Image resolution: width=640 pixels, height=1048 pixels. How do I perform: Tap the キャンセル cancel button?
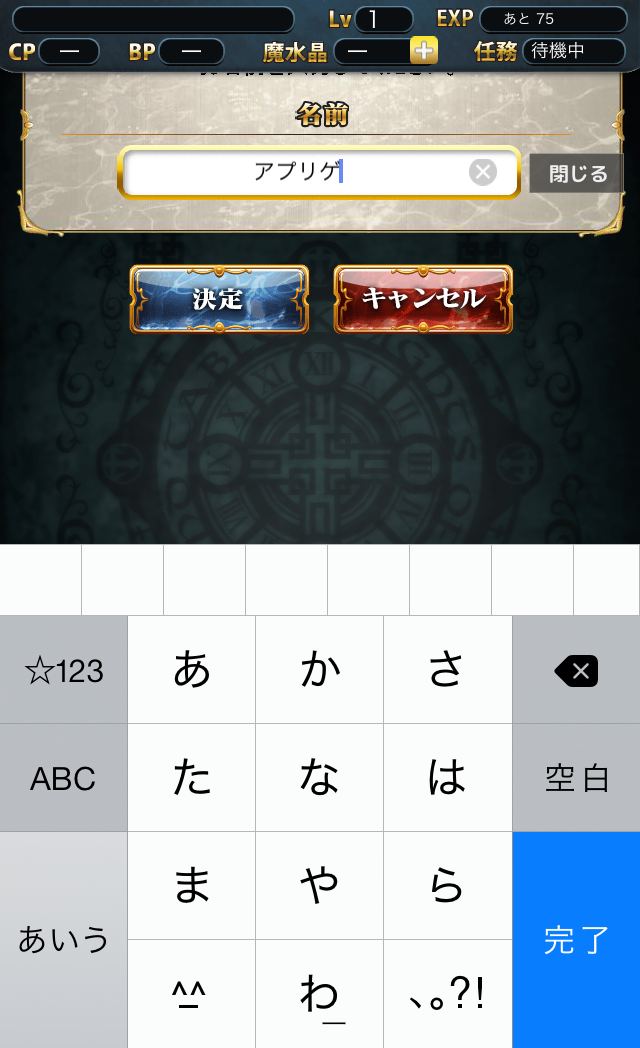[423, 299]
